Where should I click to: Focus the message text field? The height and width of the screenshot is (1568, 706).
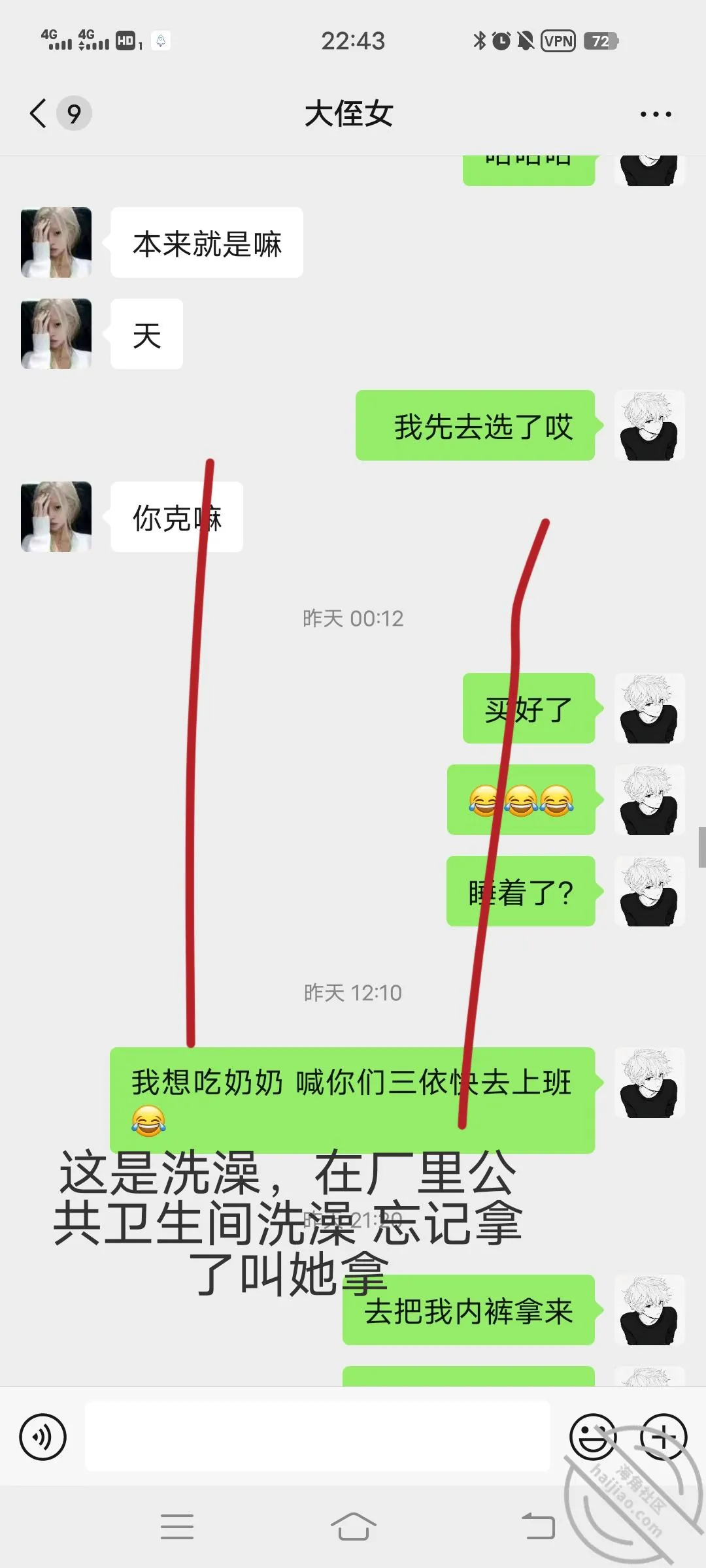[x=318, y=1437]
